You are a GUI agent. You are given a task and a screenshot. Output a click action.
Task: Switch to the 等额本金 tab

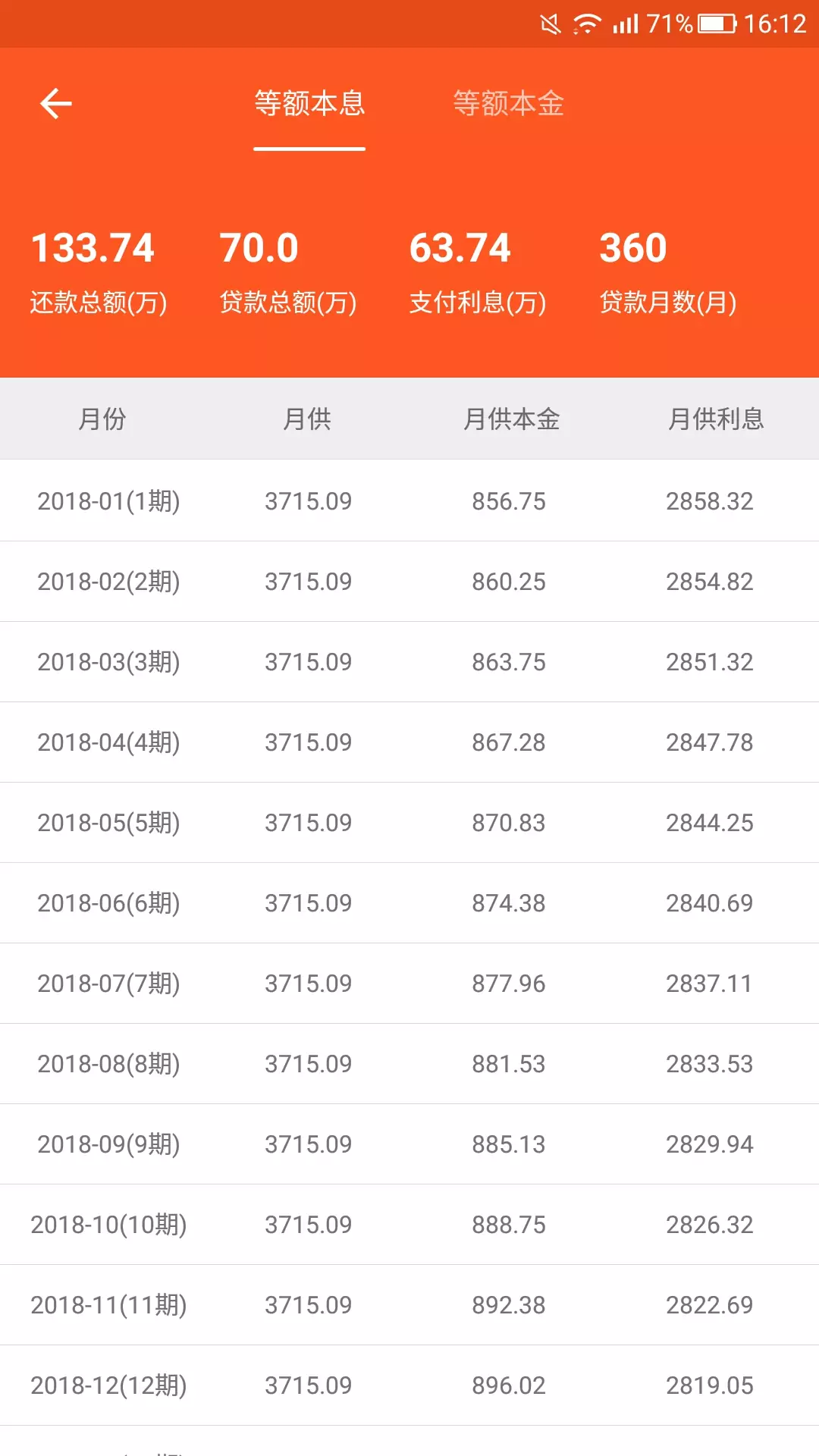coord(508,104)
